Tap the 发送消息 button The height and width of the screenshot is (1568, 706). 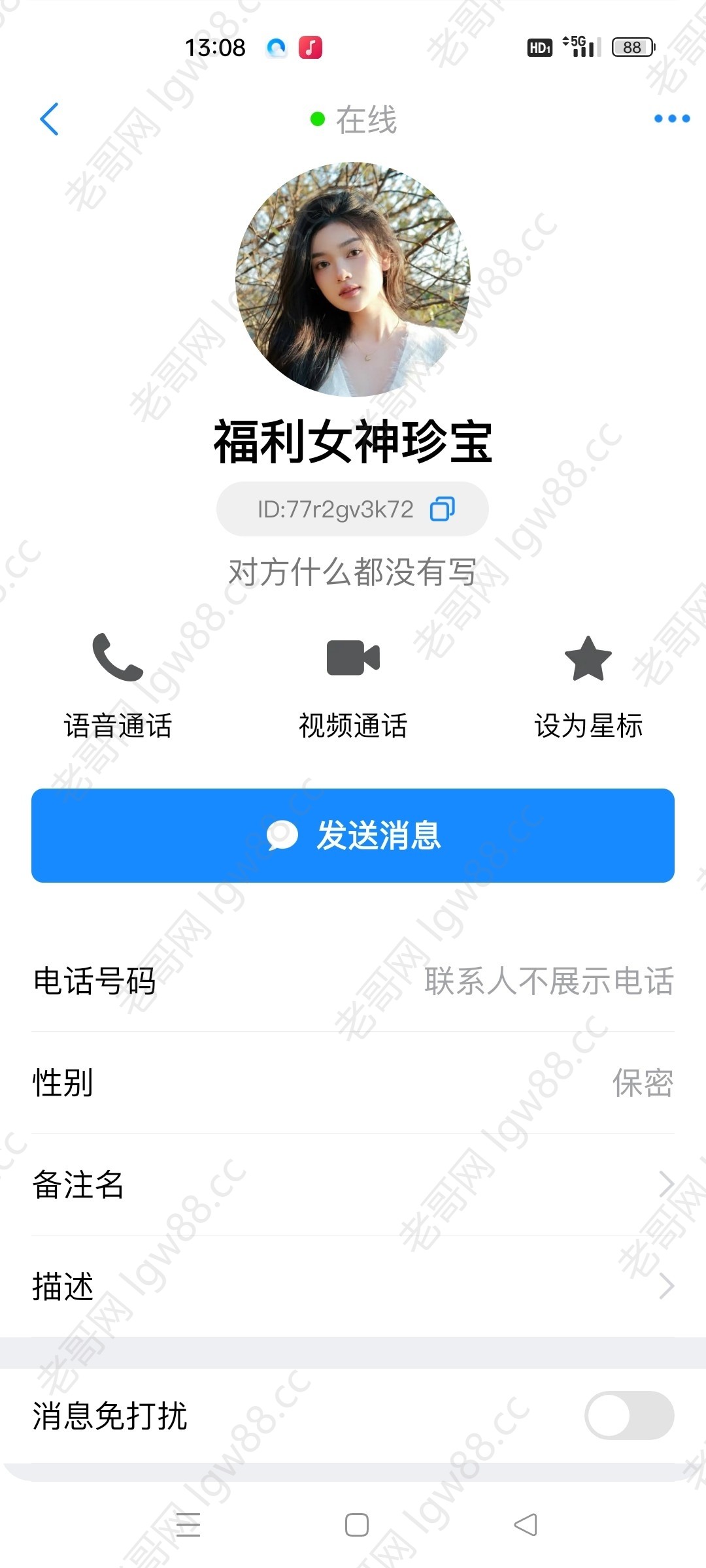pos(353,836)
